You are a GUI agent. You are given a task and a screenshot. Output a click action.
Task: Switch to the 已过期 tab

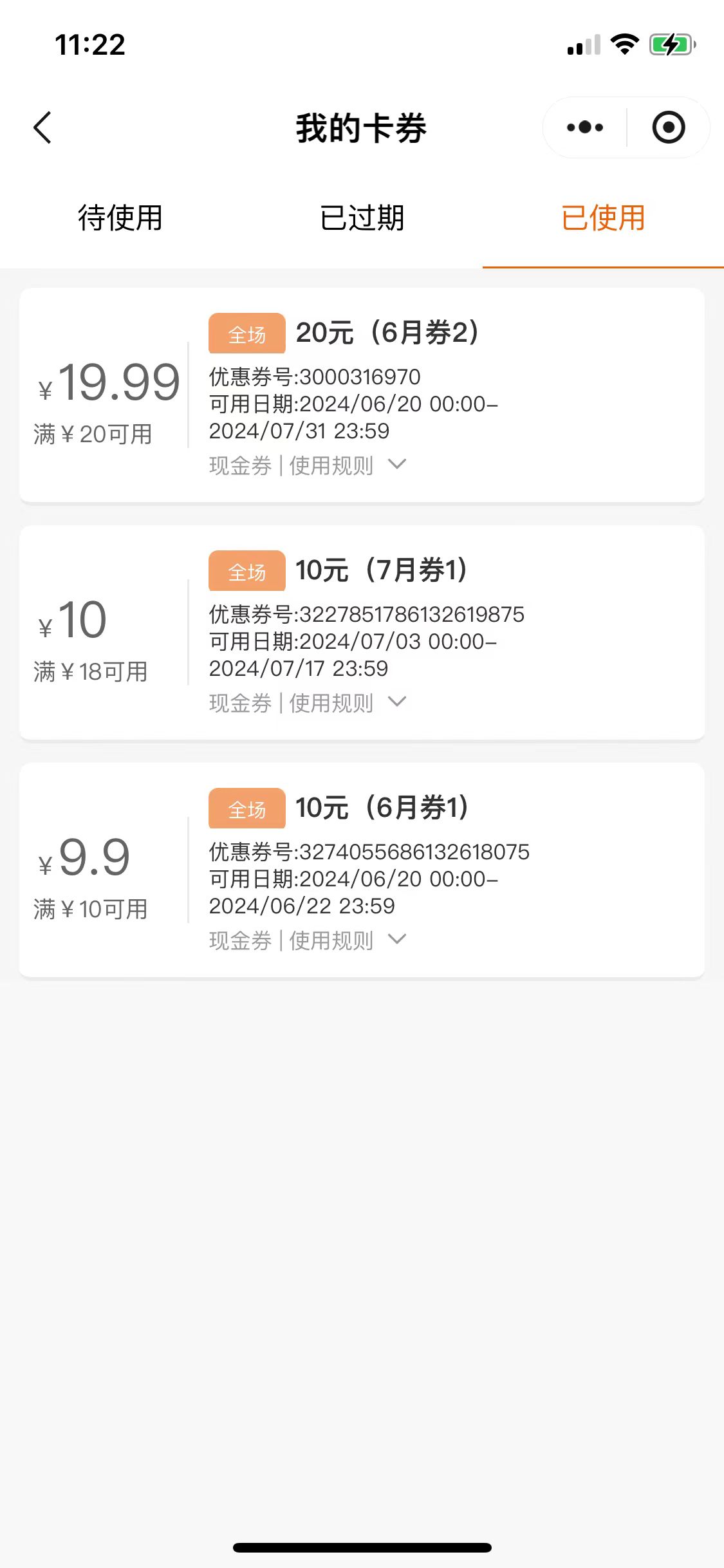[362, 218]
